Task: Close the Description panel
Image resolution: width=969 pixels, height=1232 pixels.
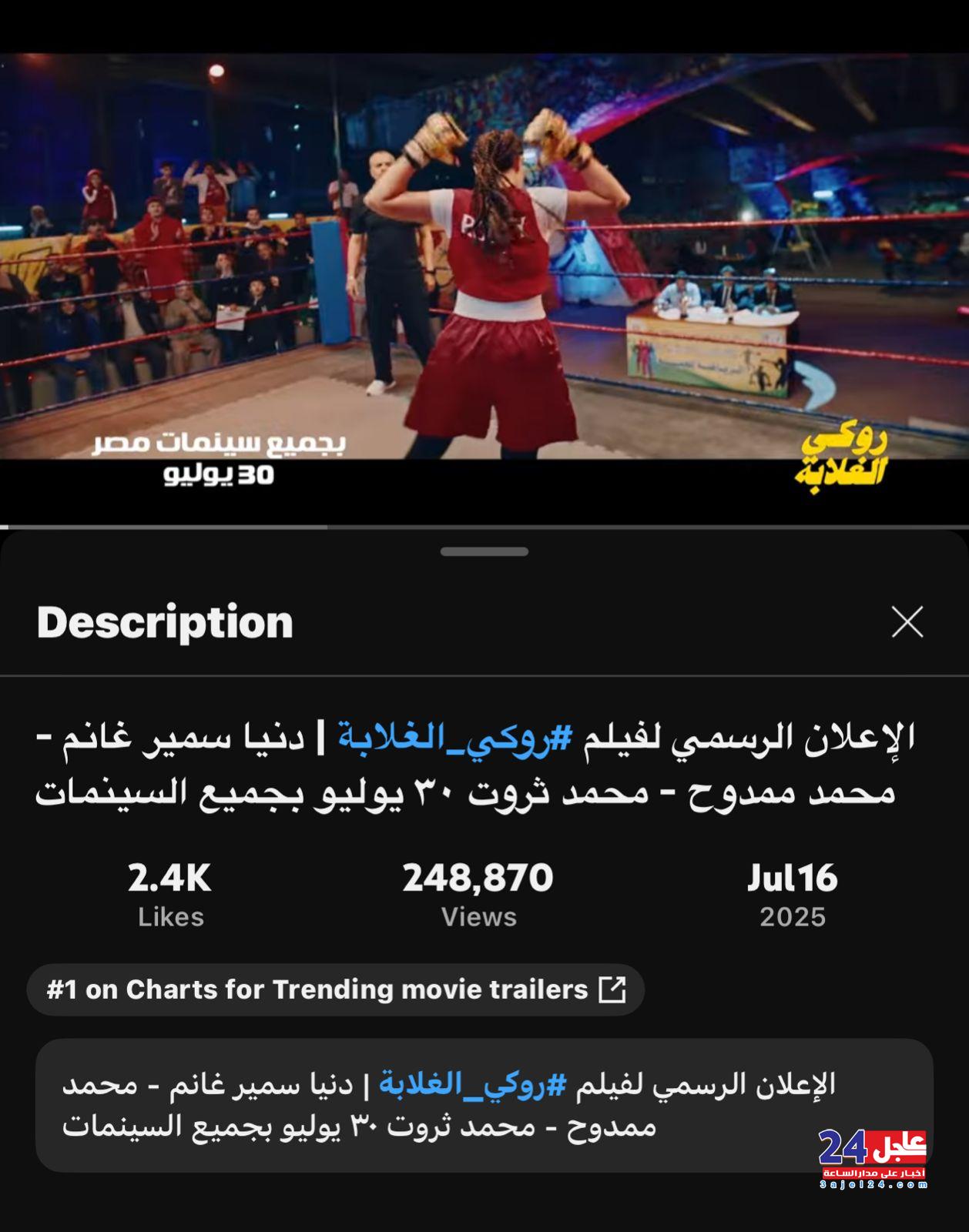Action: click(907, 621)
